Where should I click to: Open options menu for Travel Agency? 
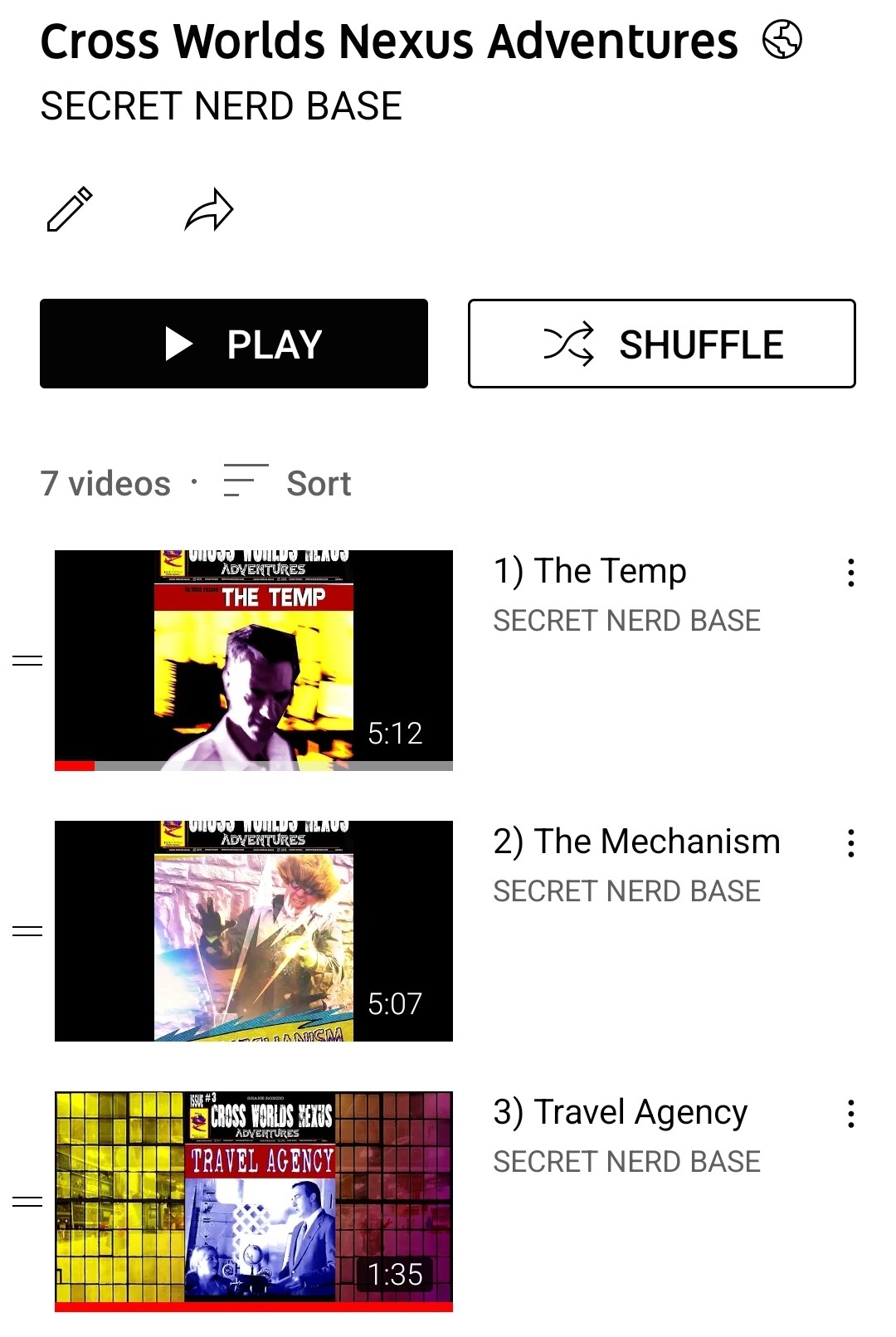coord(850,1114)
